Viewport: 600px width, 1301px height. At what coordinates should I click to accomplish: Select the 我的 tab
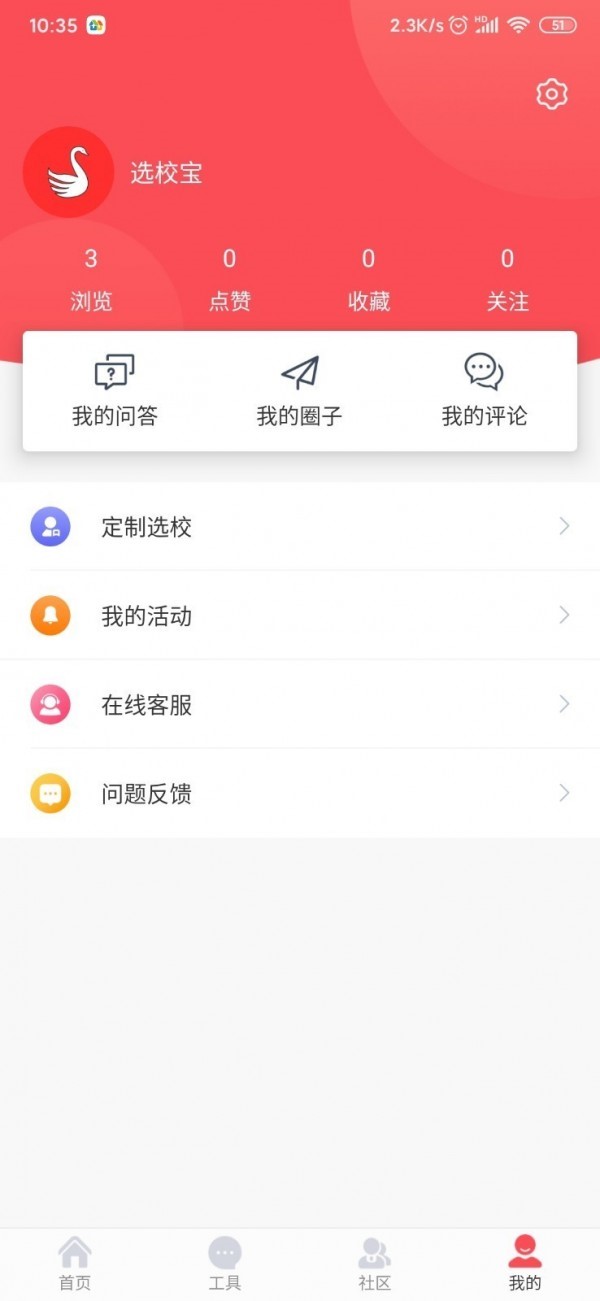pos(525,1263)
